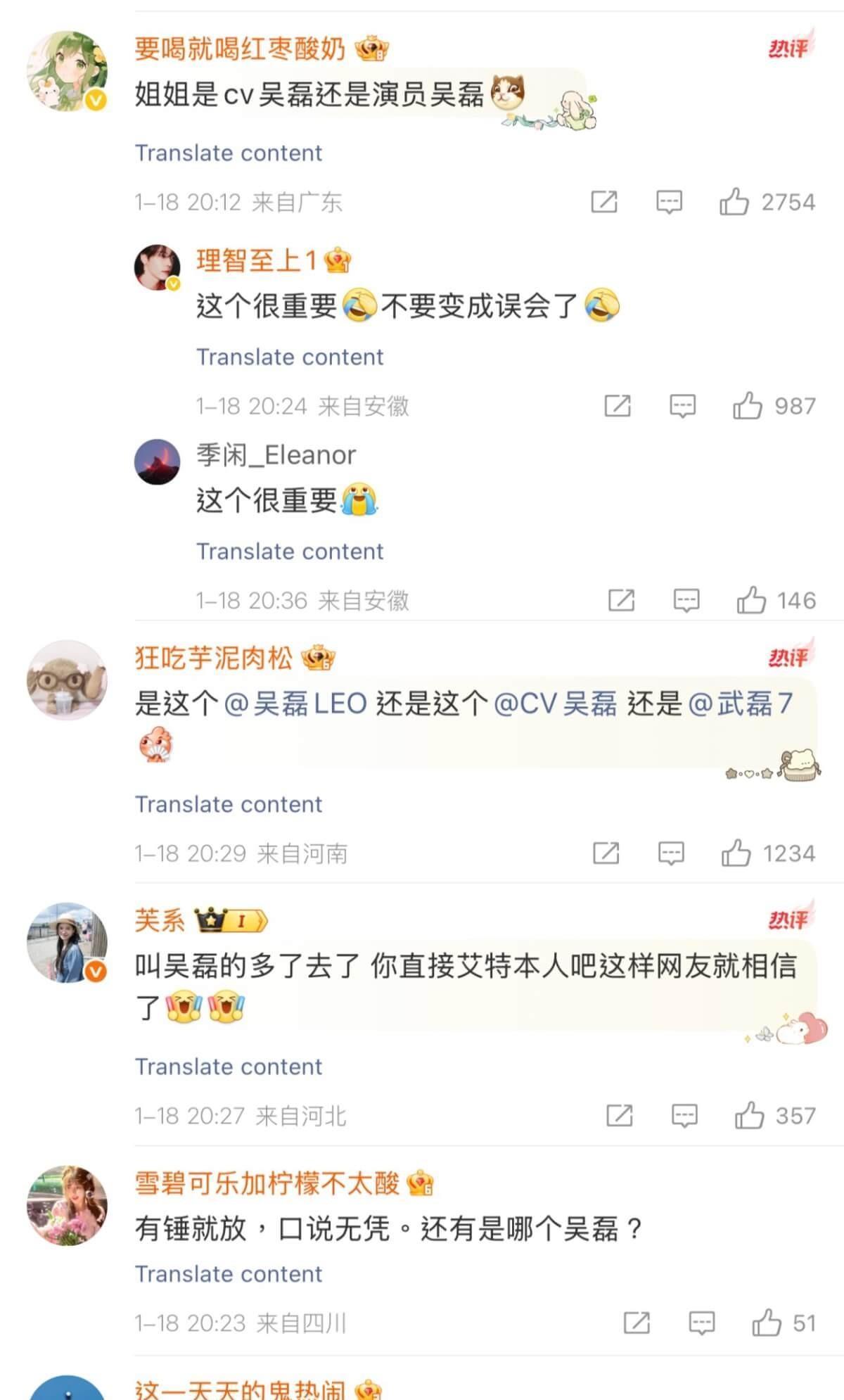
Task: Like 雪碧可乐加柠檬不太酸's comment
Action: click(767, 1323)
